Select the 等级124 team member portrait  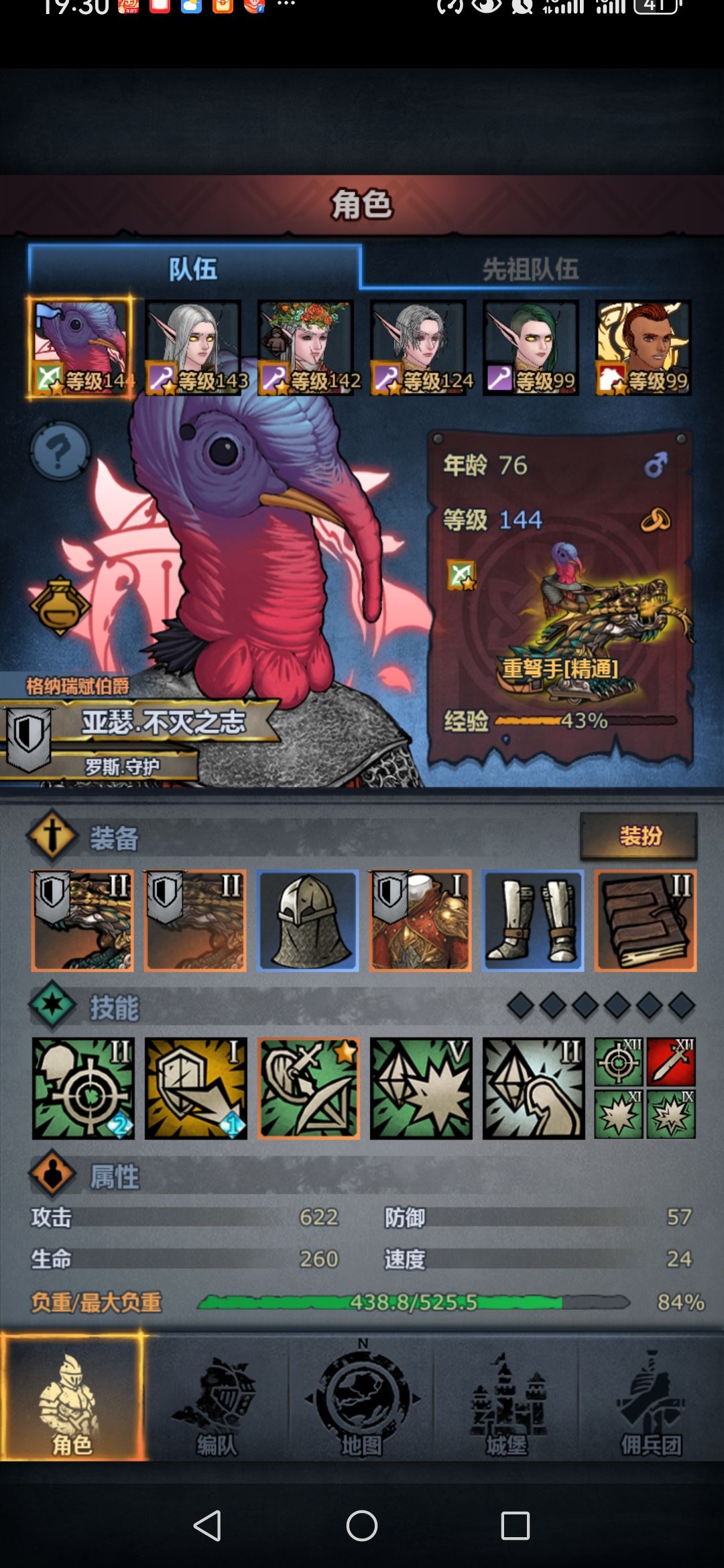point(418,347)
